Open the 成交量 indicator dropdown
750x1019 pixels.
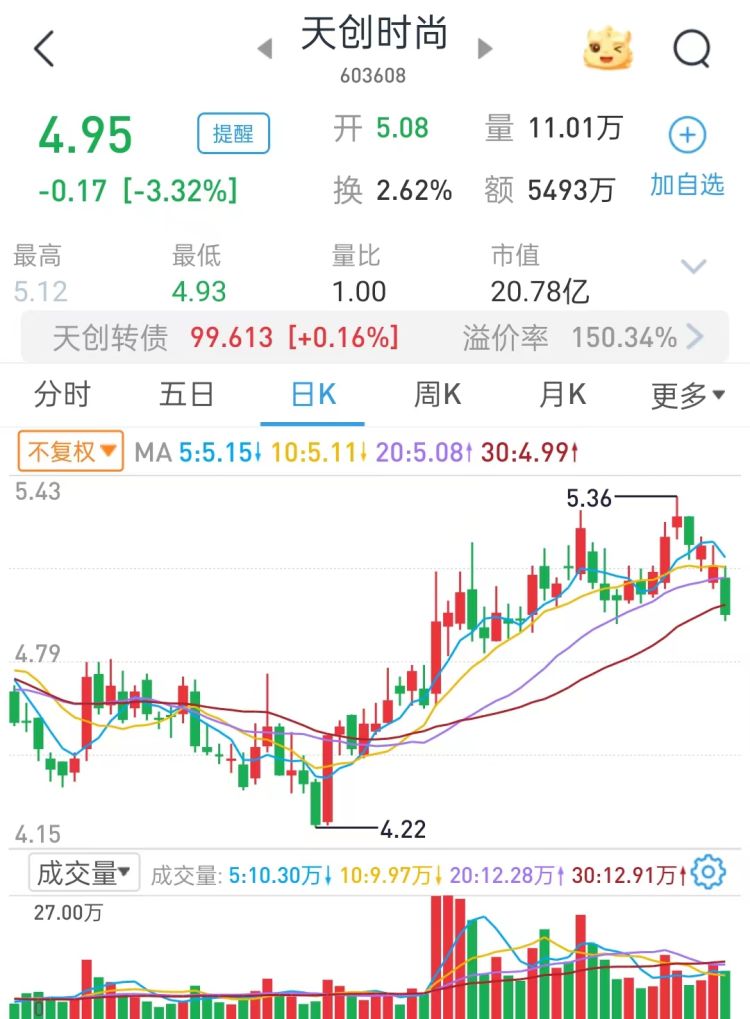click(x=84, y=873)
